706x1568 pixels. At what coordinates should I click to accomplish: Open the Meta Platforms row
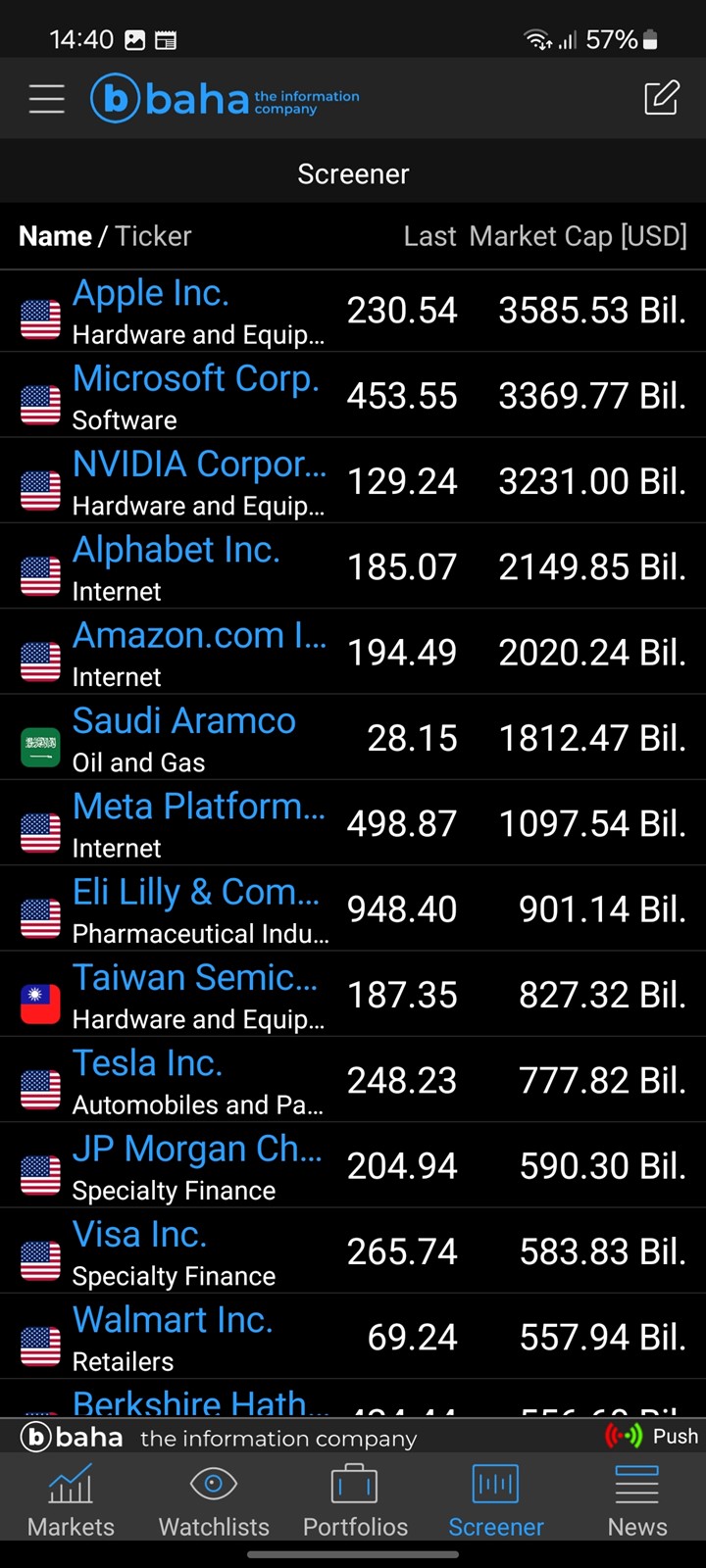click(x=353, y=823)
